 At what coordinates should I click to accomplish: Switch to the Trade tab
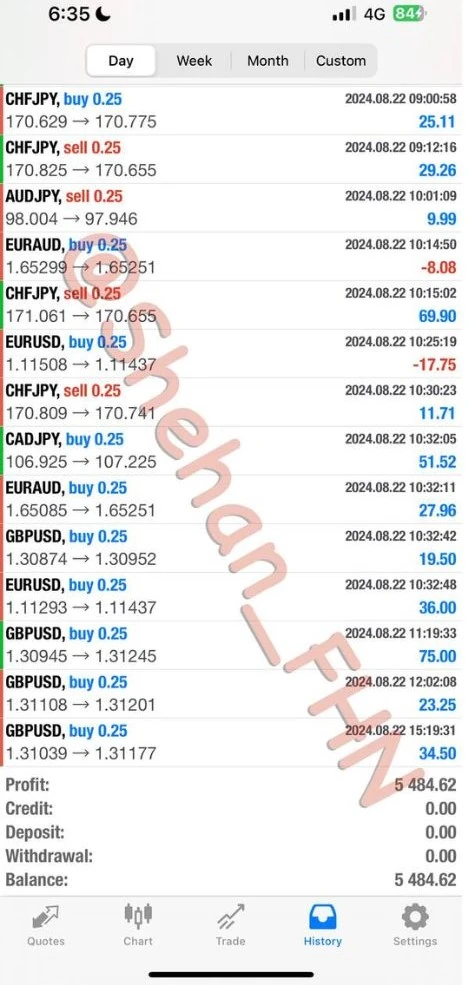coord(230,925)
